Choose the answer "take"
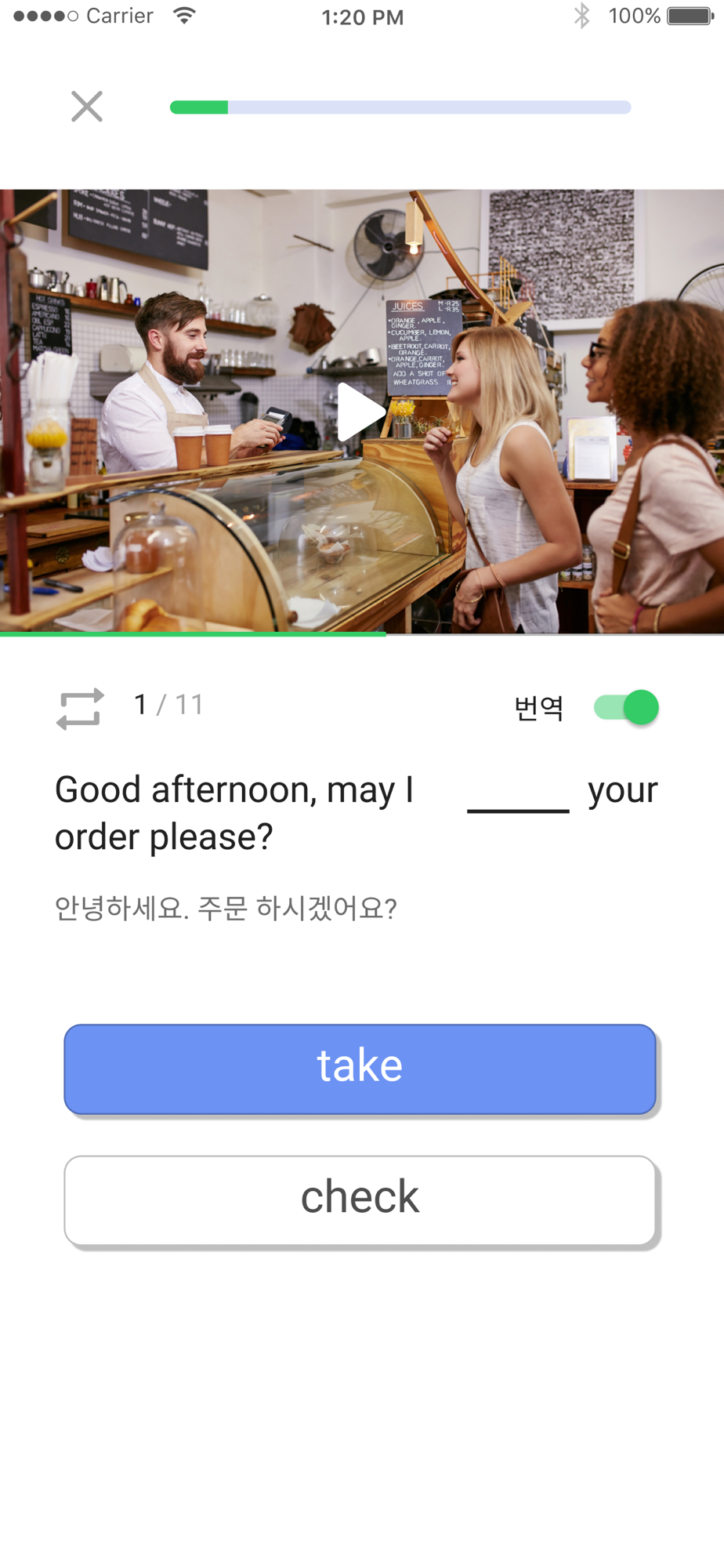The width and height of the screenshot is (724, 1568). (360, 1069)
